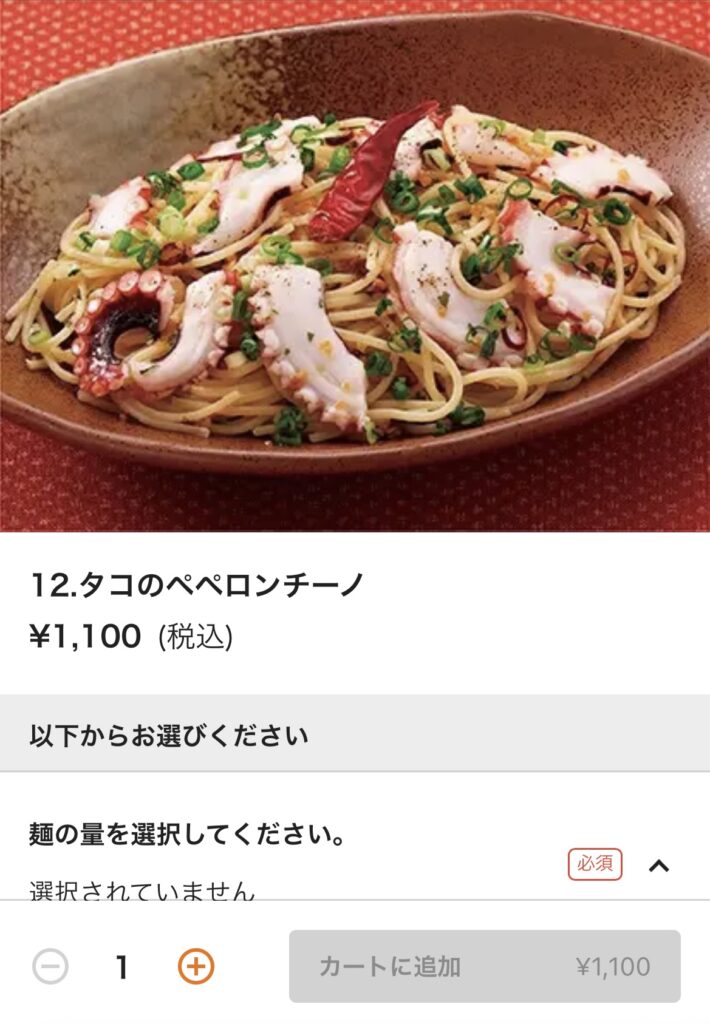Tap the カートに追加 button
This screenshot has width=710, height=1024.
click(x=484, y=966)
